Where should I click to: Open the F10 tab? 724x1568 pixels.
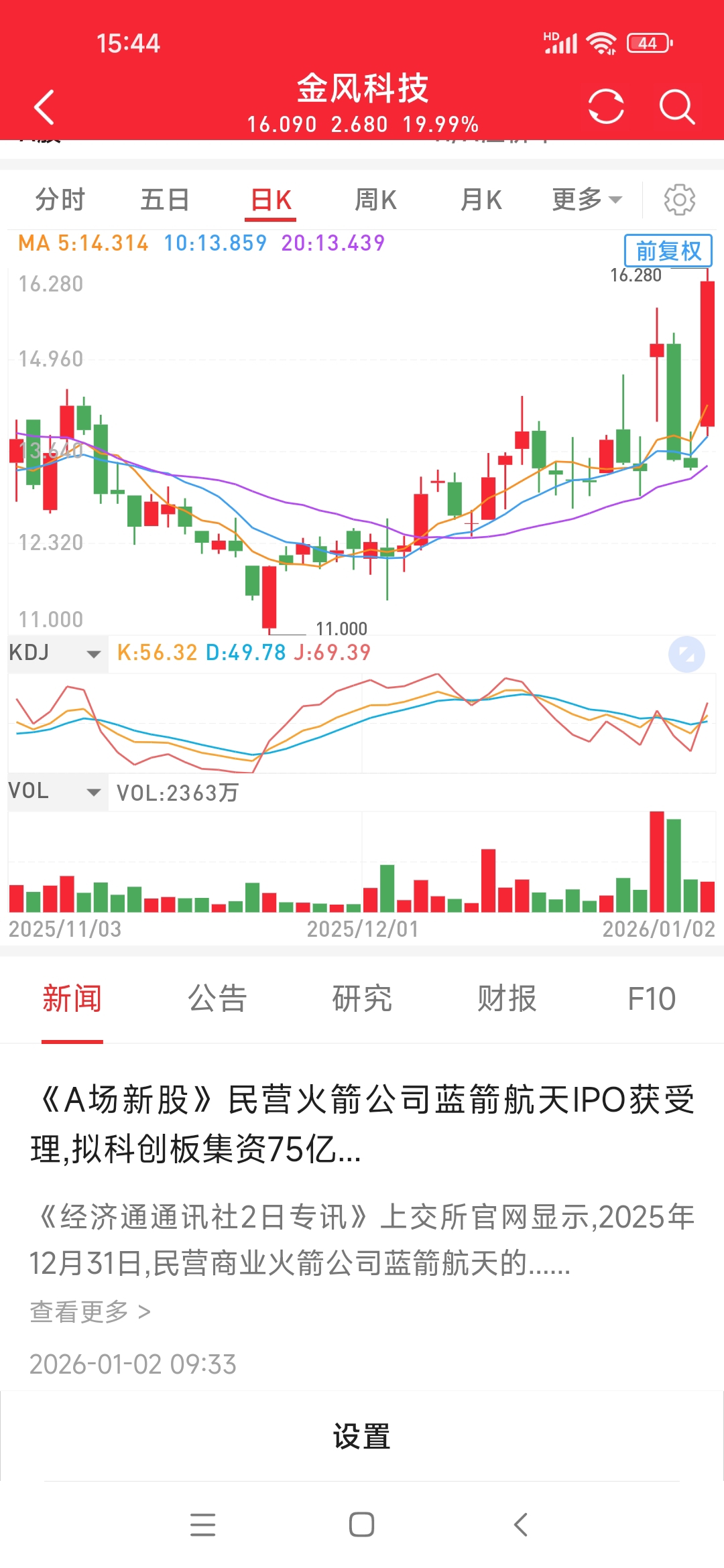pyautogui.click(x=652, y=999)
